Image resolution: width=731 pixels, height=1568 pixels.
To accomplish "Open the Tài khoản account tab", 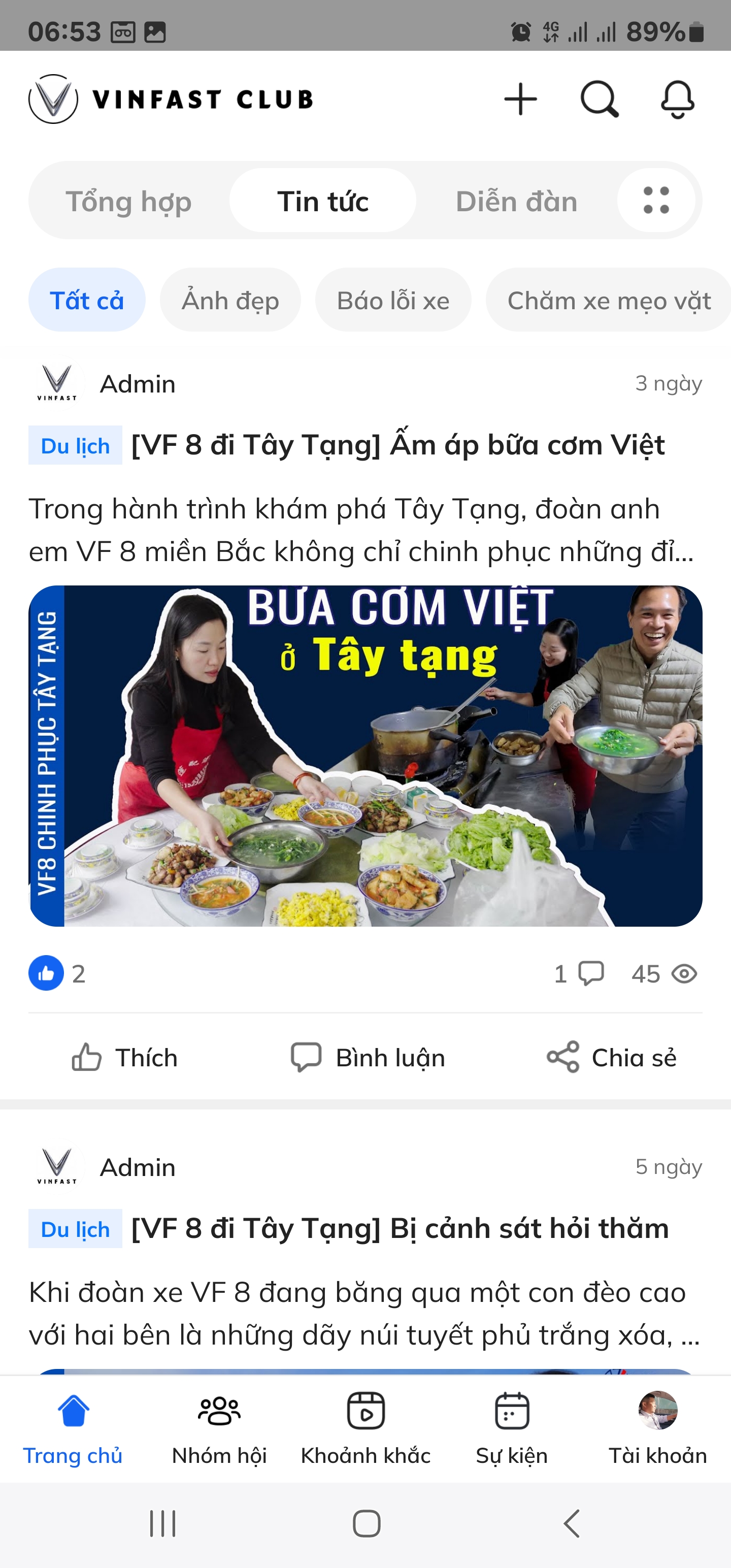I will tap(657, 1428).
